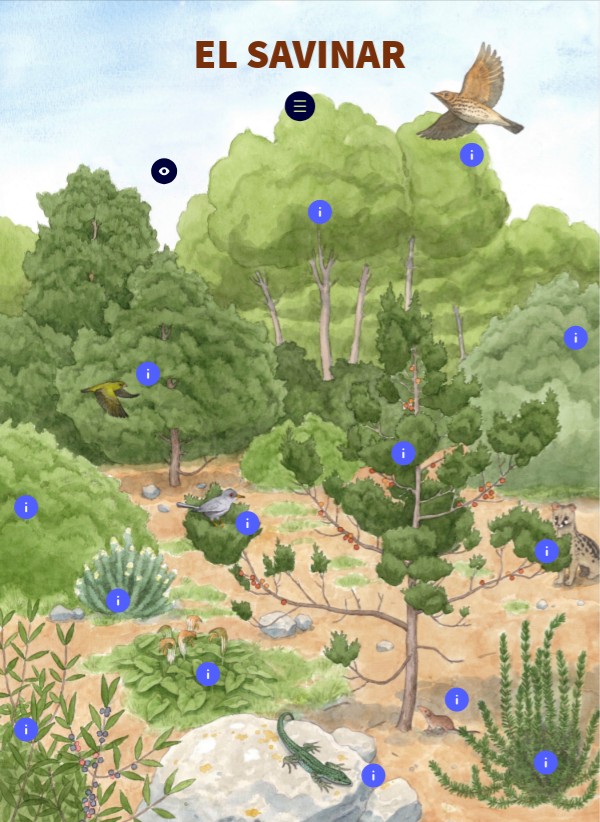Show info for the small brown mouse
Viewport: 600px width, 822px height.
pyautogui.click(x=457, y=700)
